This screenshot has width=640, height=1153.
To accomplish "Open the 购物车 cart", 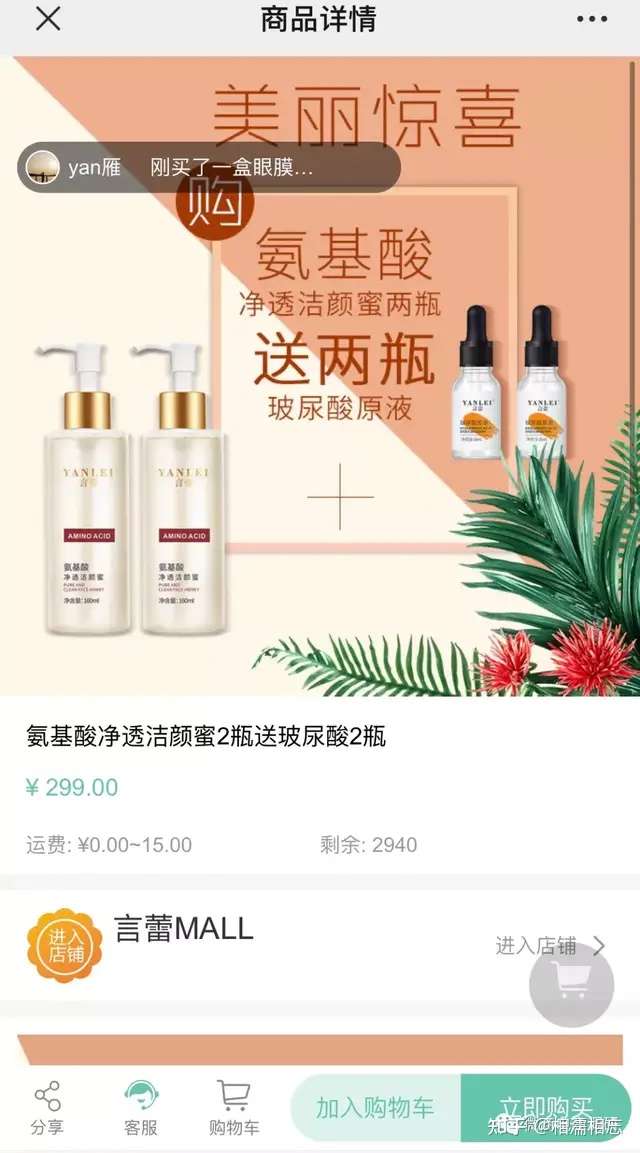I will (x=234, y=1108).
